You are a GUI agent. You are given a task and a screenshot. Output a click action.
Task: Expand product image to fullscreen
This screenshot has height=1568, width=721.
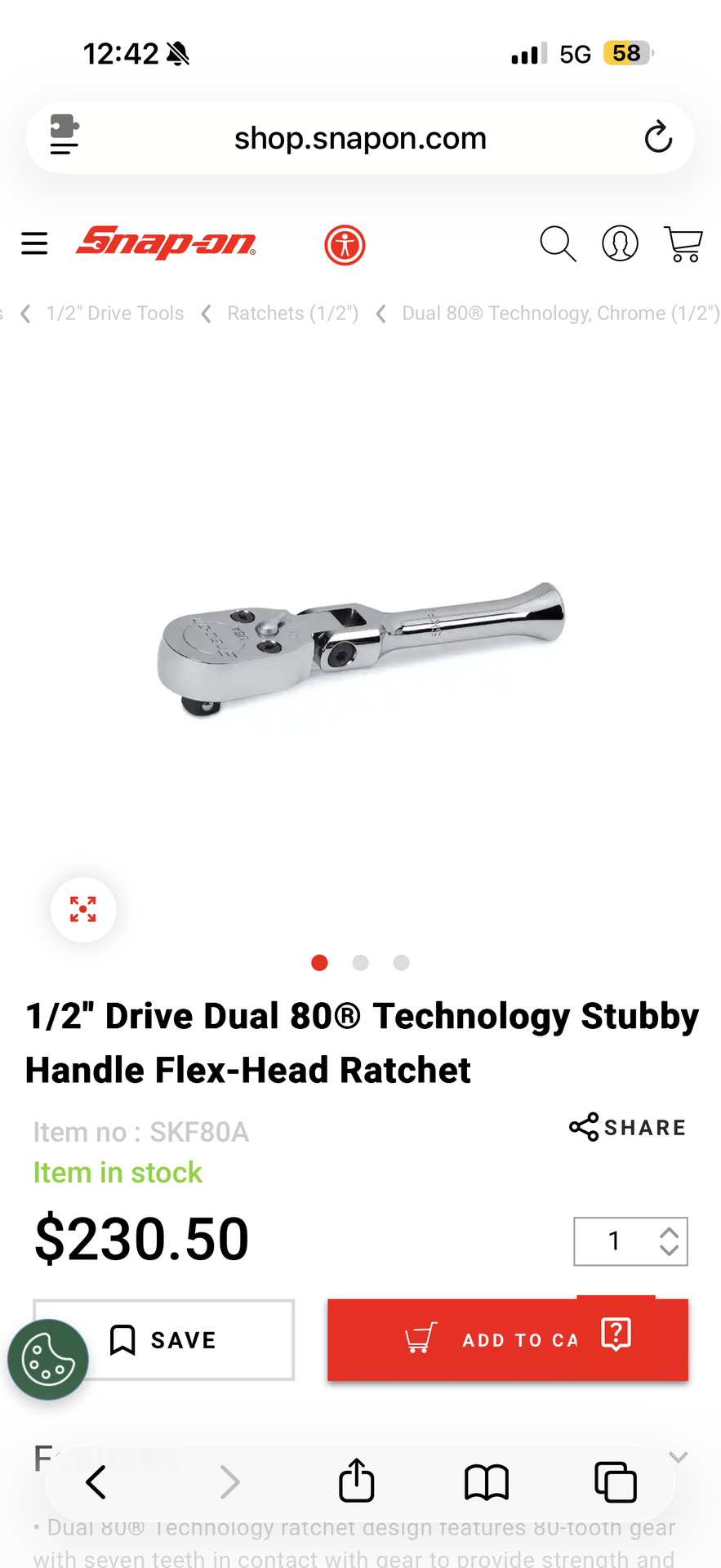click(83, 910)
